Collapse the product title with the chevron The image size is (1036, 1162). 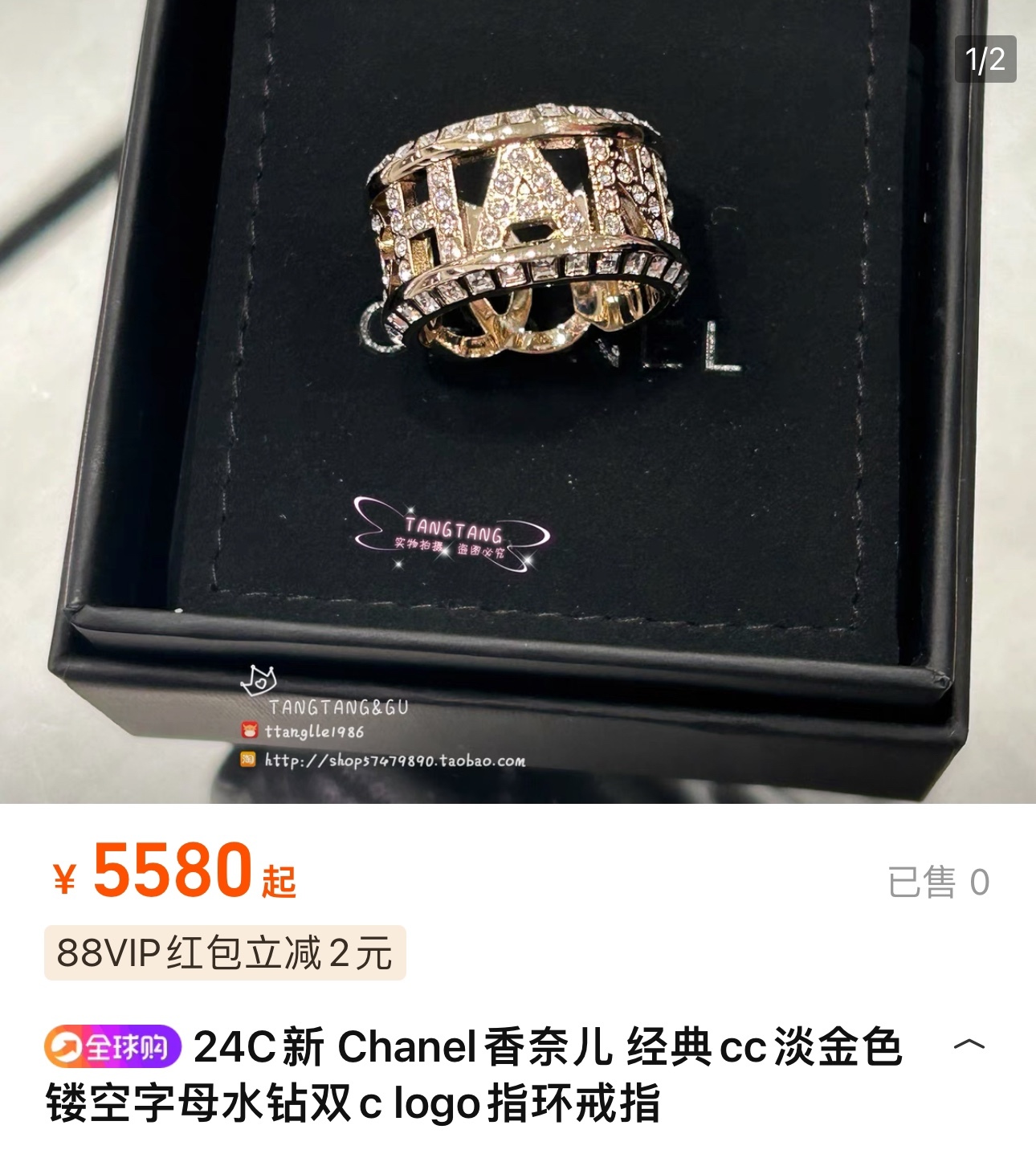click(x=969, y=1045)
